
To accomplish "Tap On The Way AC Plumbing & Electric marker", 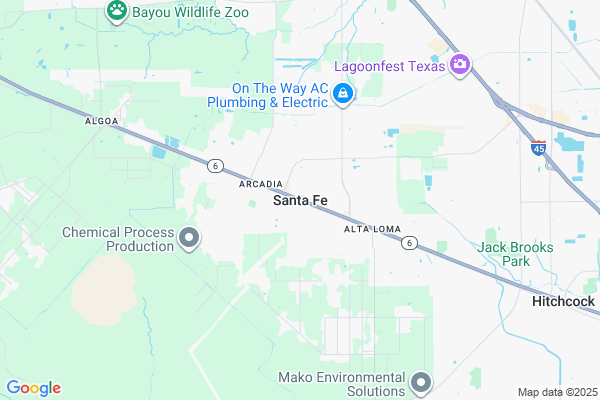I will [343, 95].
